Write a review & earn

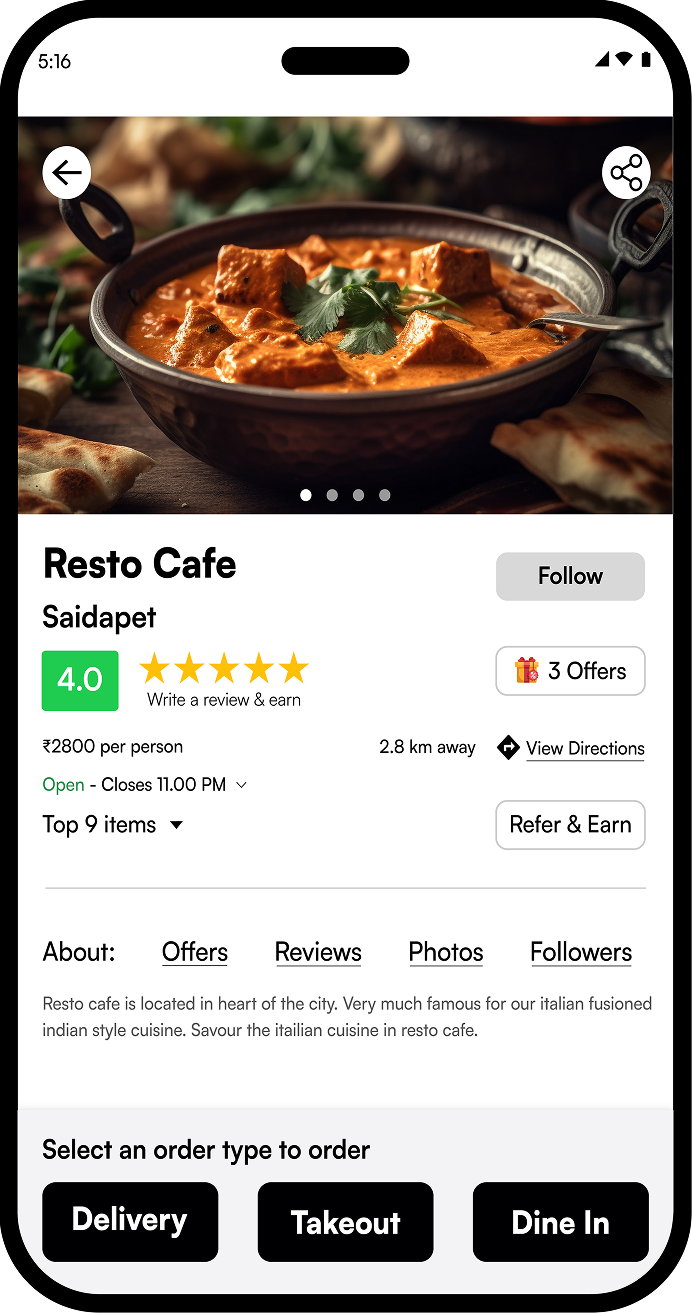coord(224,700)
